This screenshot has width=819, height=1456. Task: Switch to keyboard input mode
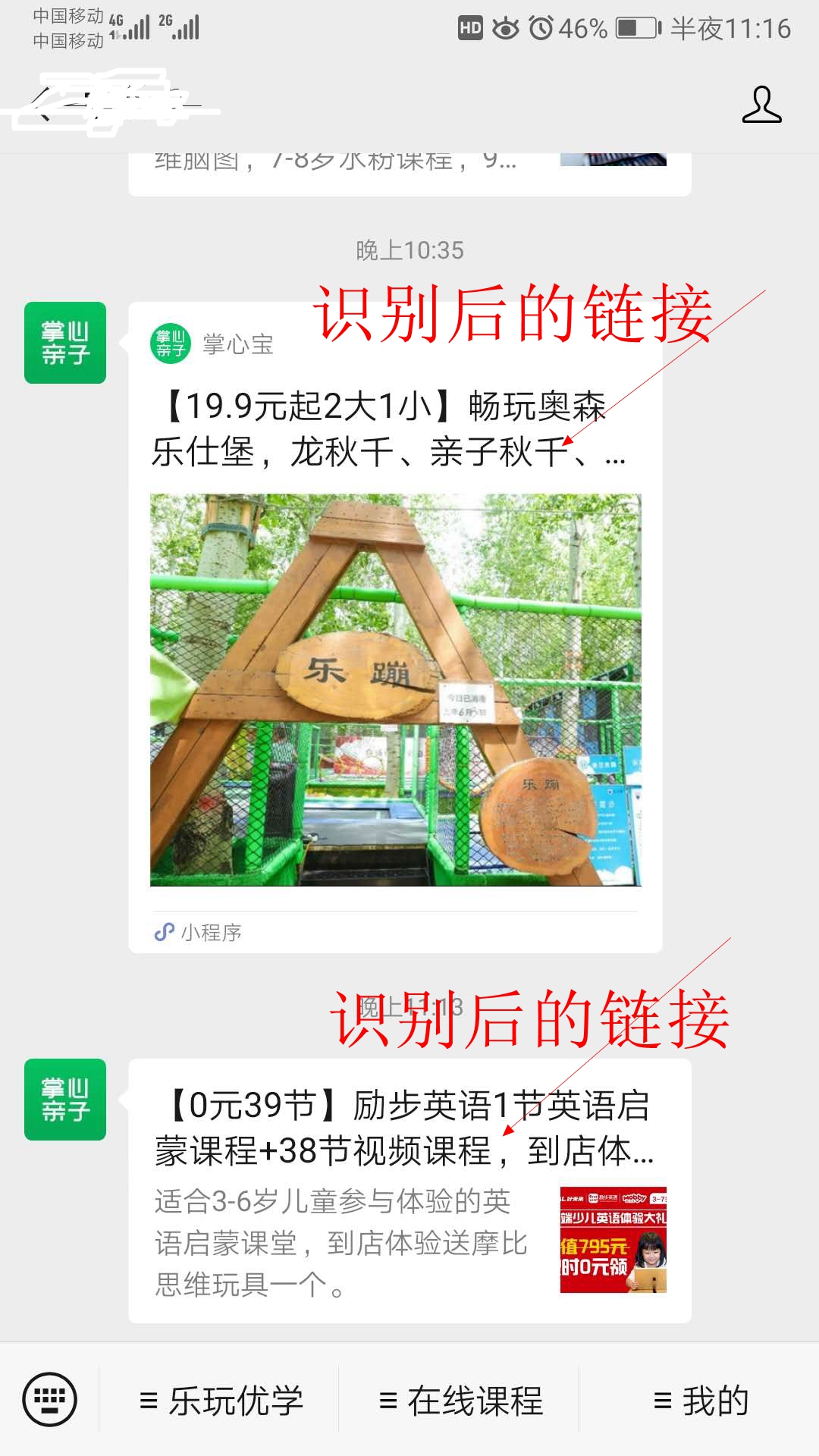point(50,1399)
